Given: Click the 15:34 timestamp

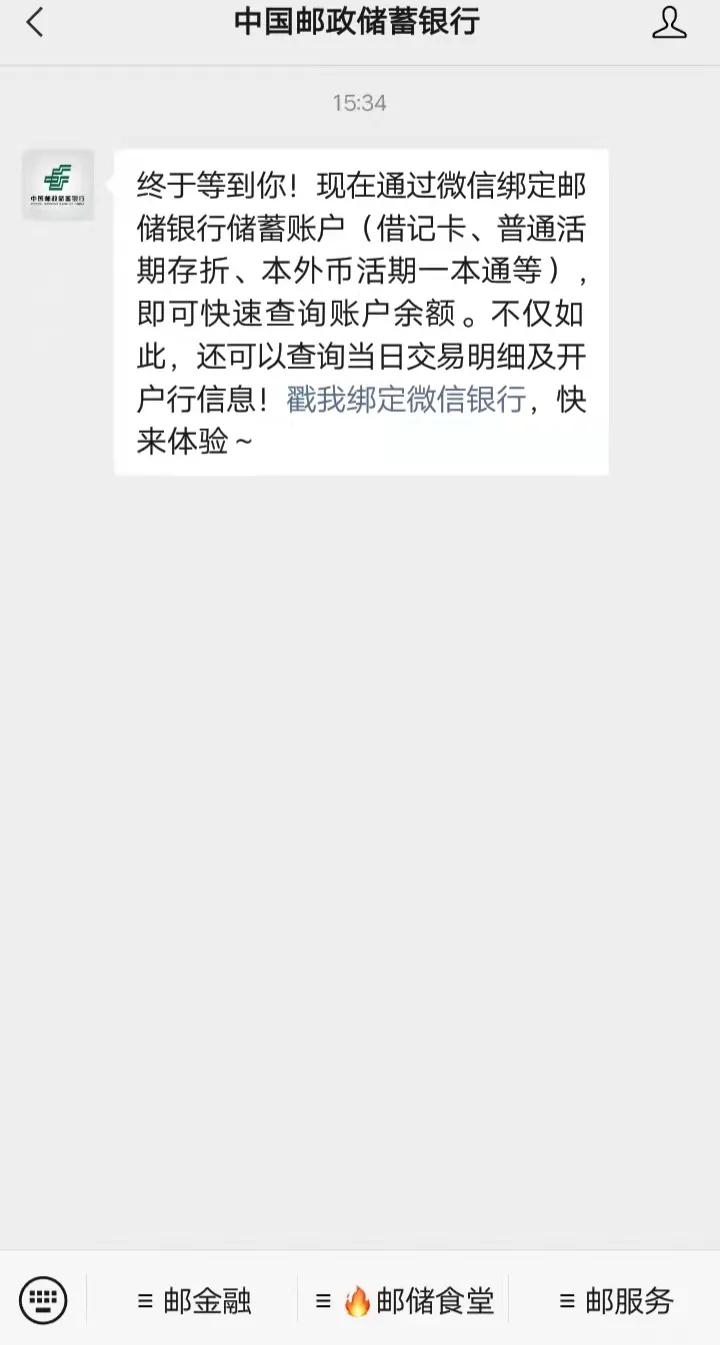Looking at the screenshot, I should (x=358, y=102).
